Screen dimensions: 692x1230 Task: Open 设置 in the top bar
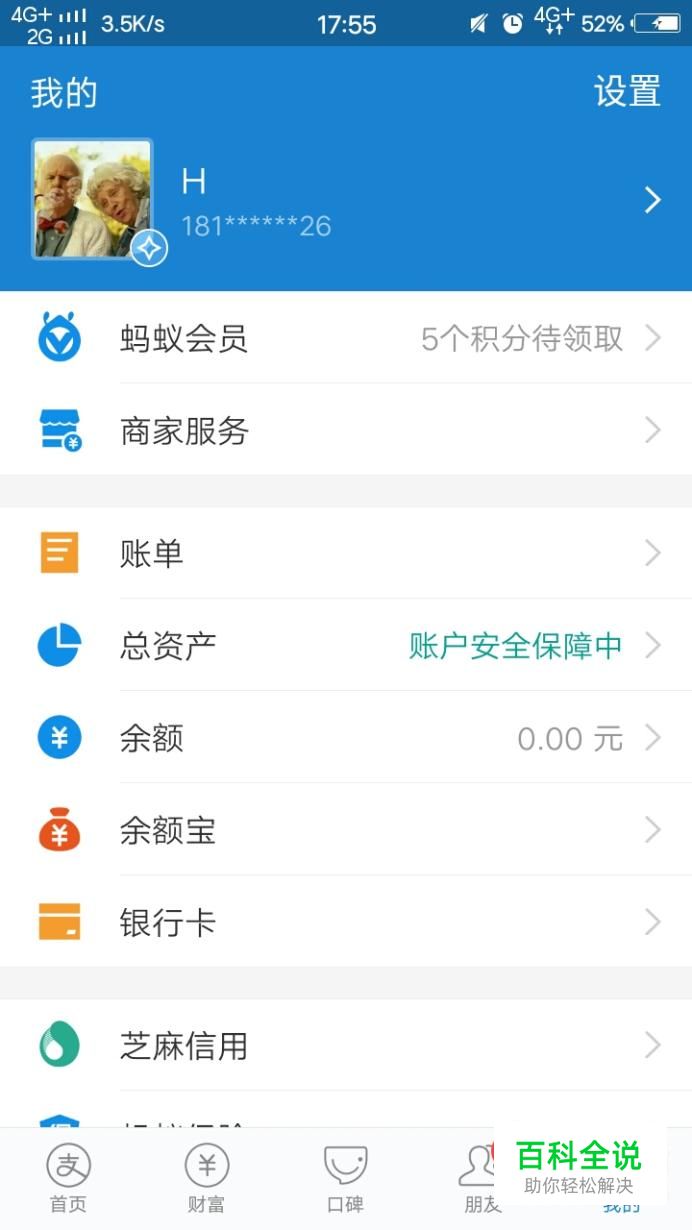(x=627, y=92)
